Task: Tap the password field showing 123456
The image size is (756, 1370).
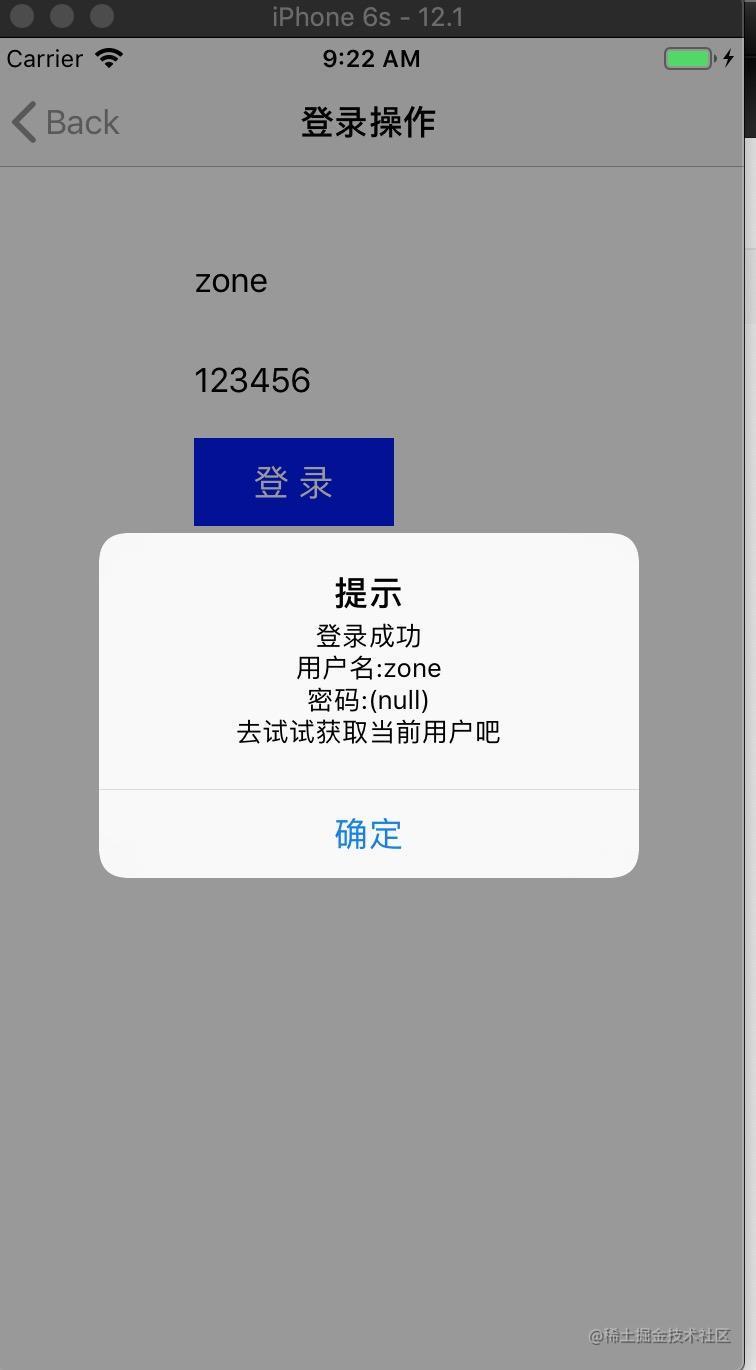Action: [x=252, y=380]
